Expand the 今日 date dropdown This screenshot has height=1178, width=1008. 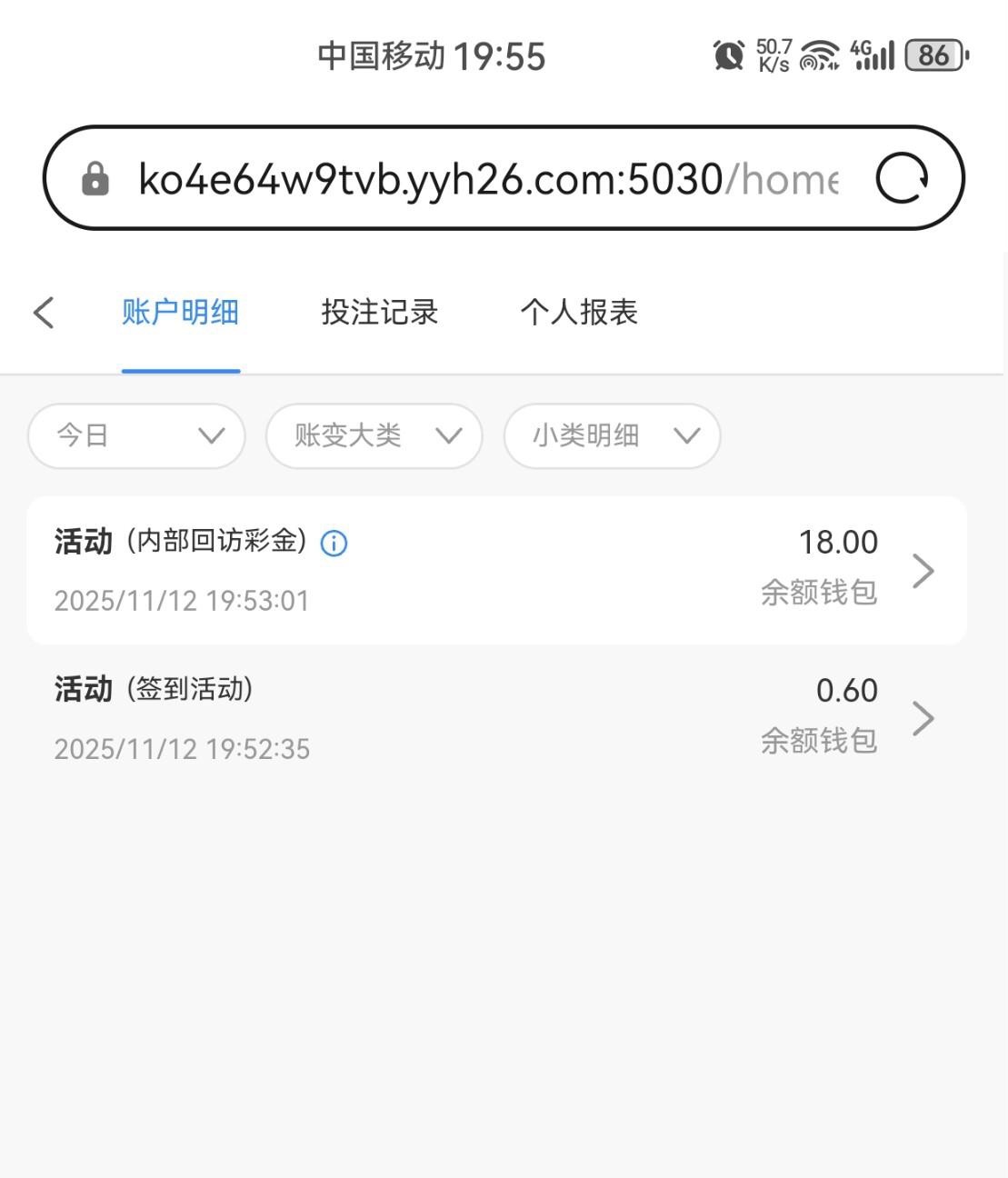tap(136, 436)
